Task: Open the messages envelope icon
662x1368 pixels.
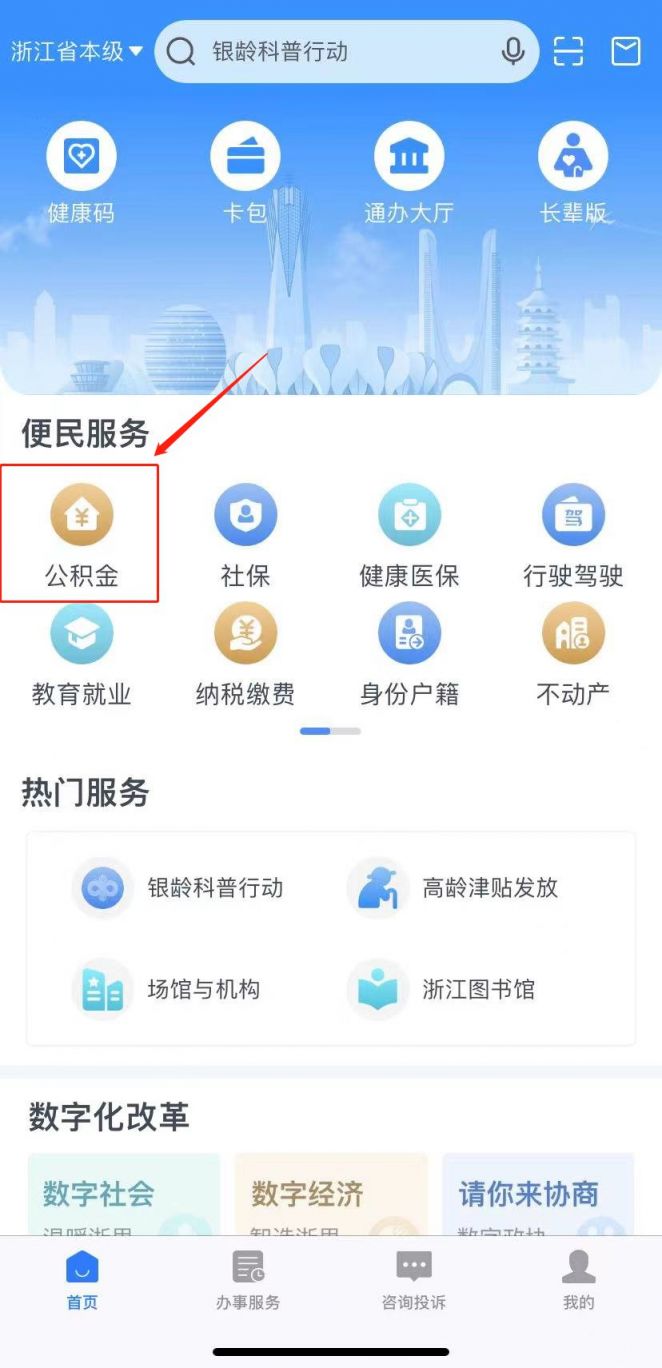Action: 626,51
